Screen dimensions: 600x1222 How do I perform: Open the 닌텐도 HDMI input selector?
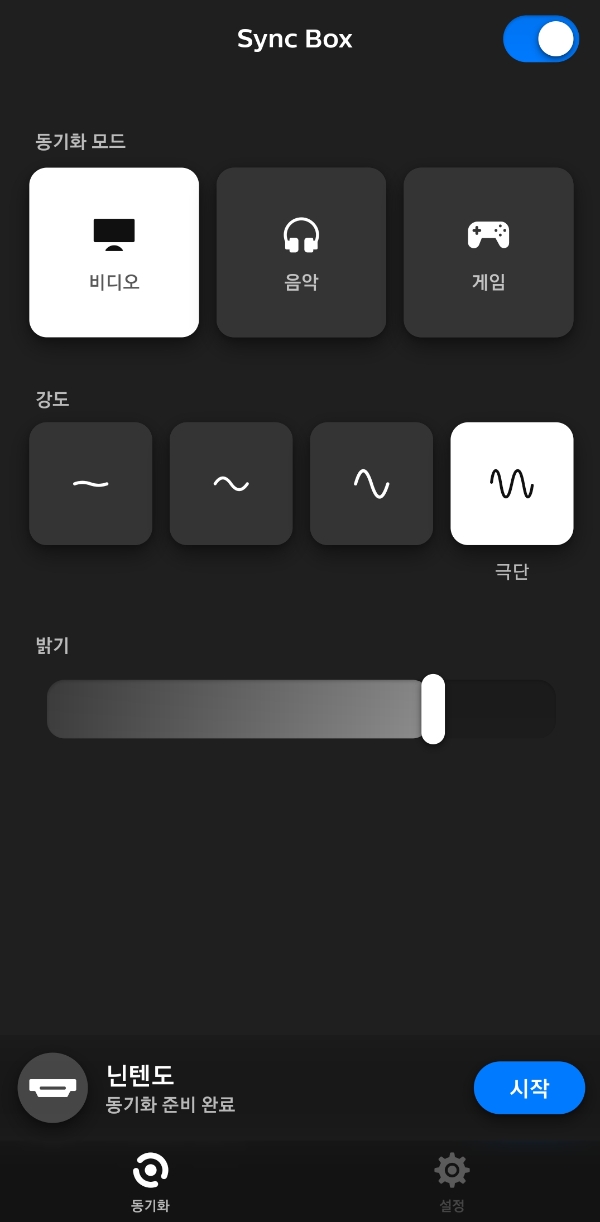[x=53, y=1088]
